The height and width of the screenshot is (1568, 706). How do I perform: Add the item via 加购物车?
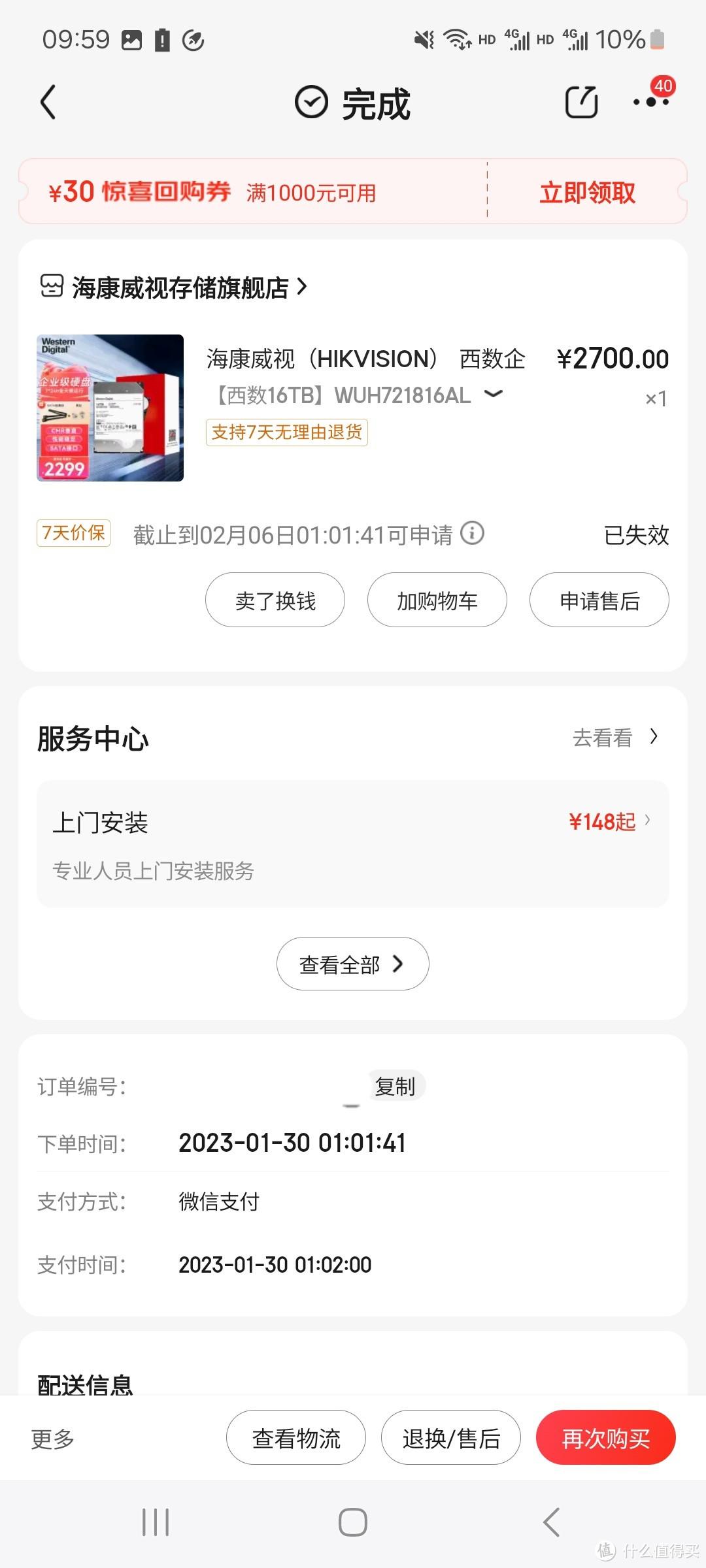point(437,600)
